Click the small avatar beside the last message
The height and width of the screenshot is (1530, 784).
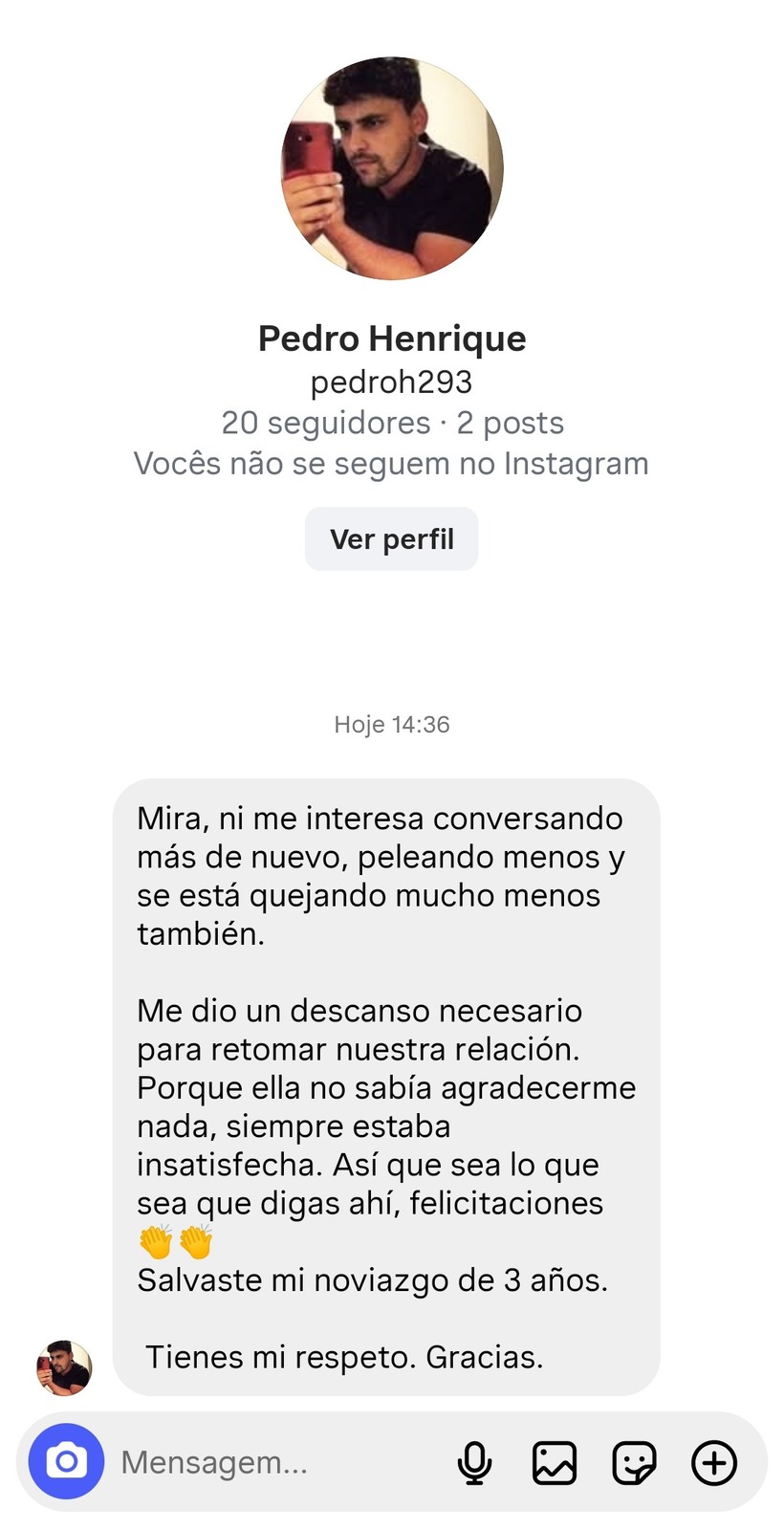[x=64, y=1367]
